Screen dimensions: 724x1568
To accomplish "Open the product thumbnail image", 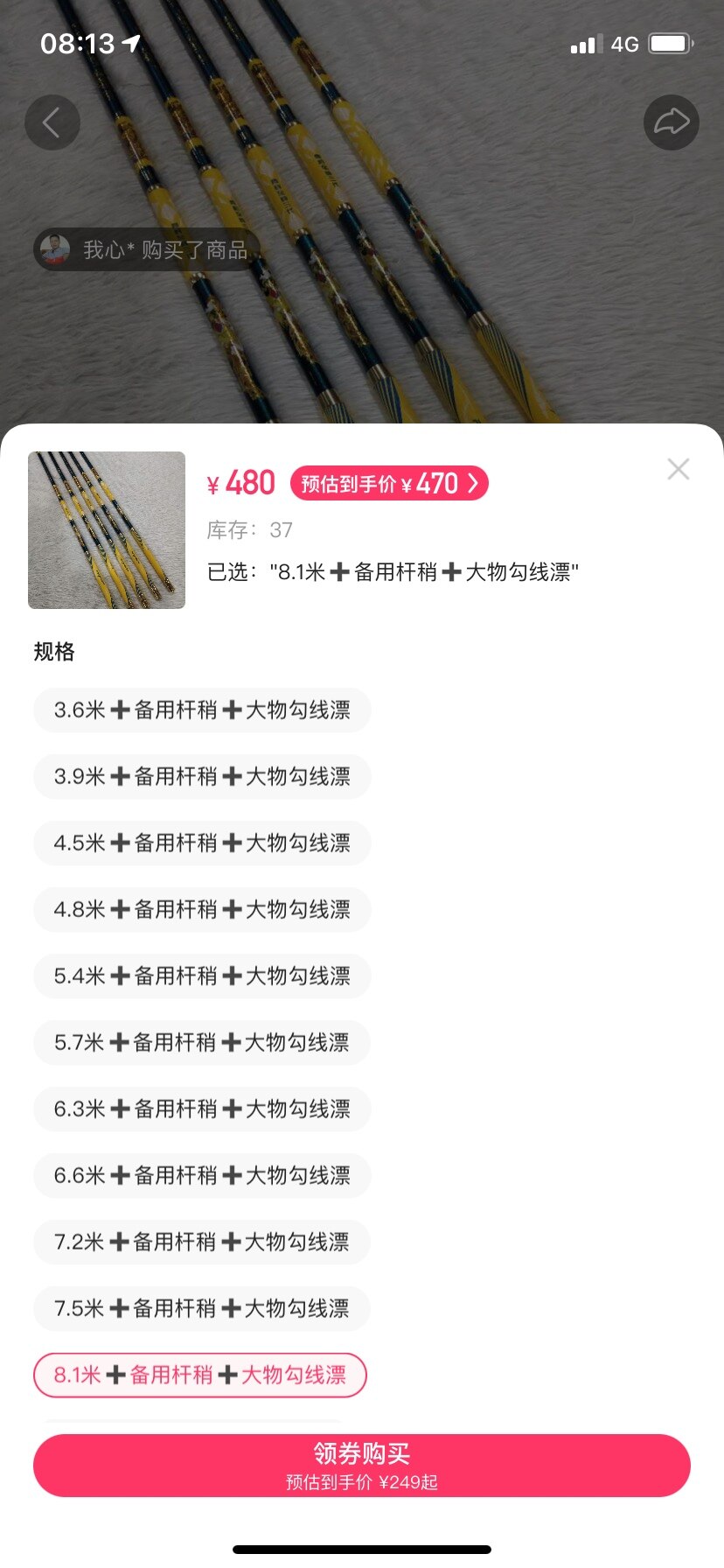I will click(x=107, y=530).
